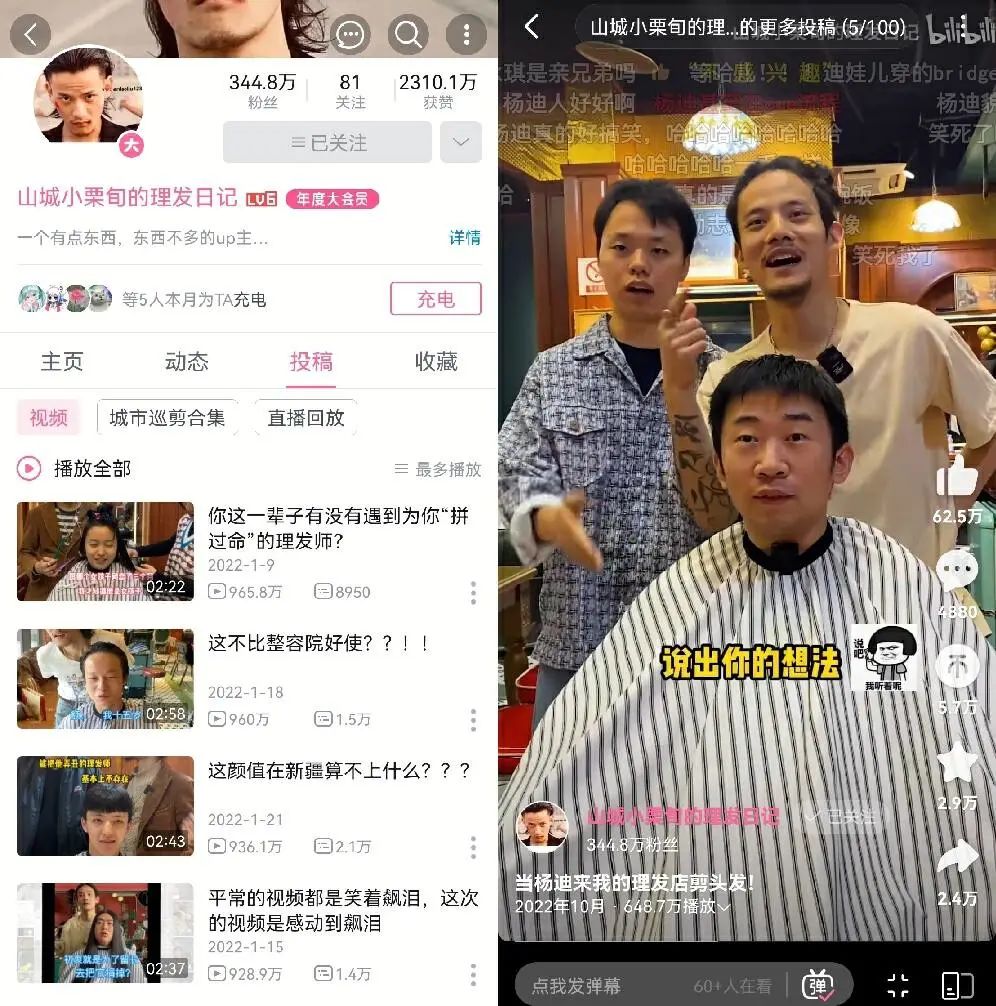Open the 收藏 tab
The height and width of the screenshot is (1006, 996).
(436, 362)
